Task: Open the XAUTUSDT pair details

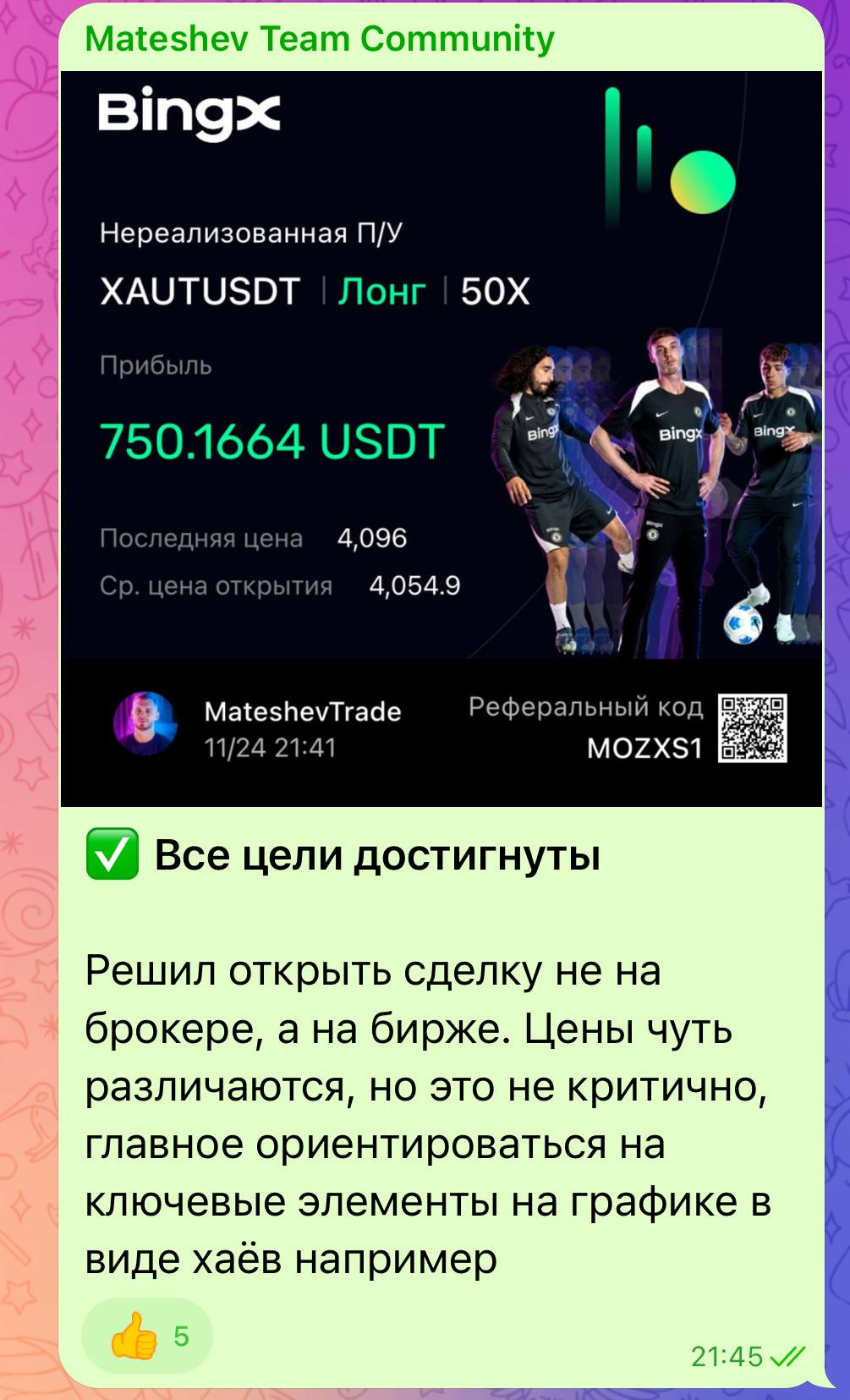Action: tap(199, 292)
